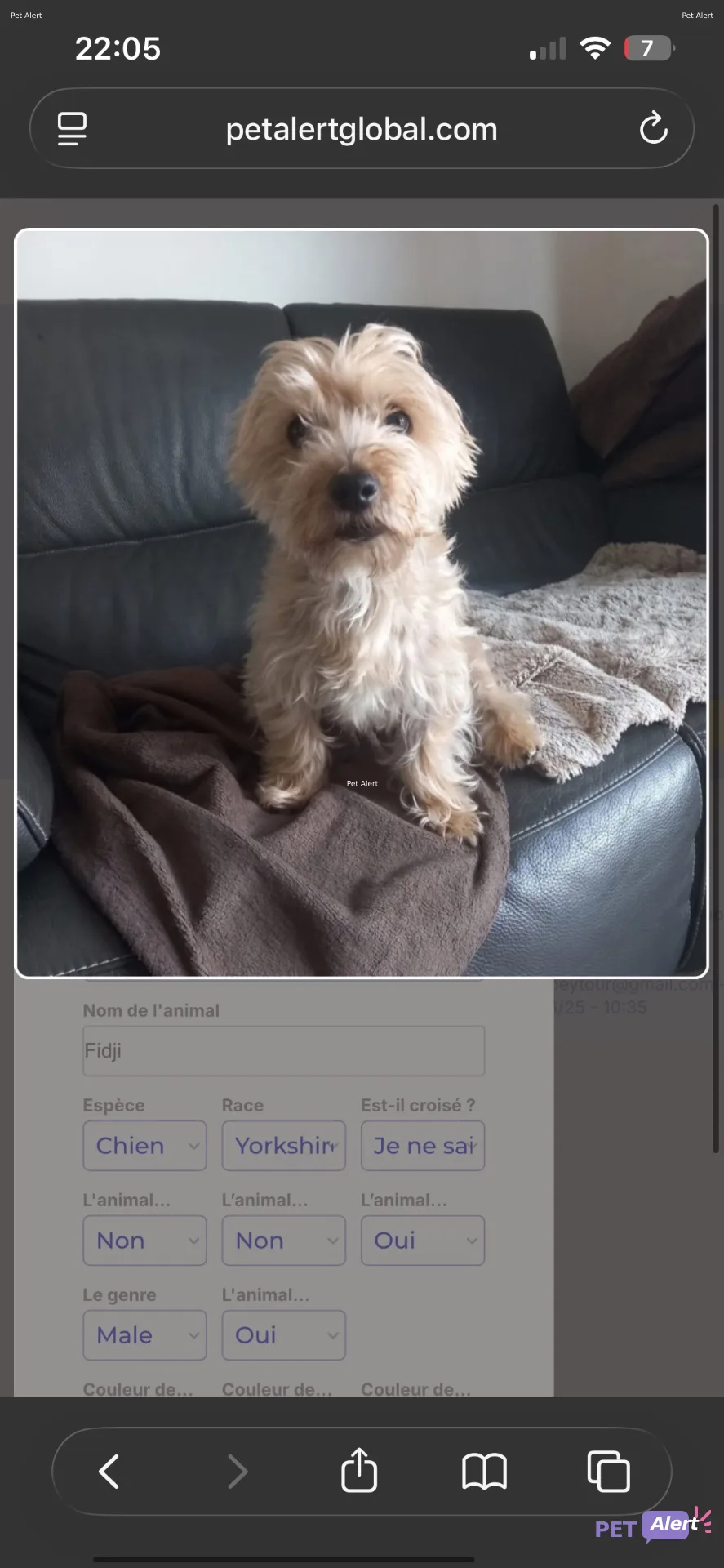Go back to the previous page
724x1568 pixels.
click(x=109, y=1472)
